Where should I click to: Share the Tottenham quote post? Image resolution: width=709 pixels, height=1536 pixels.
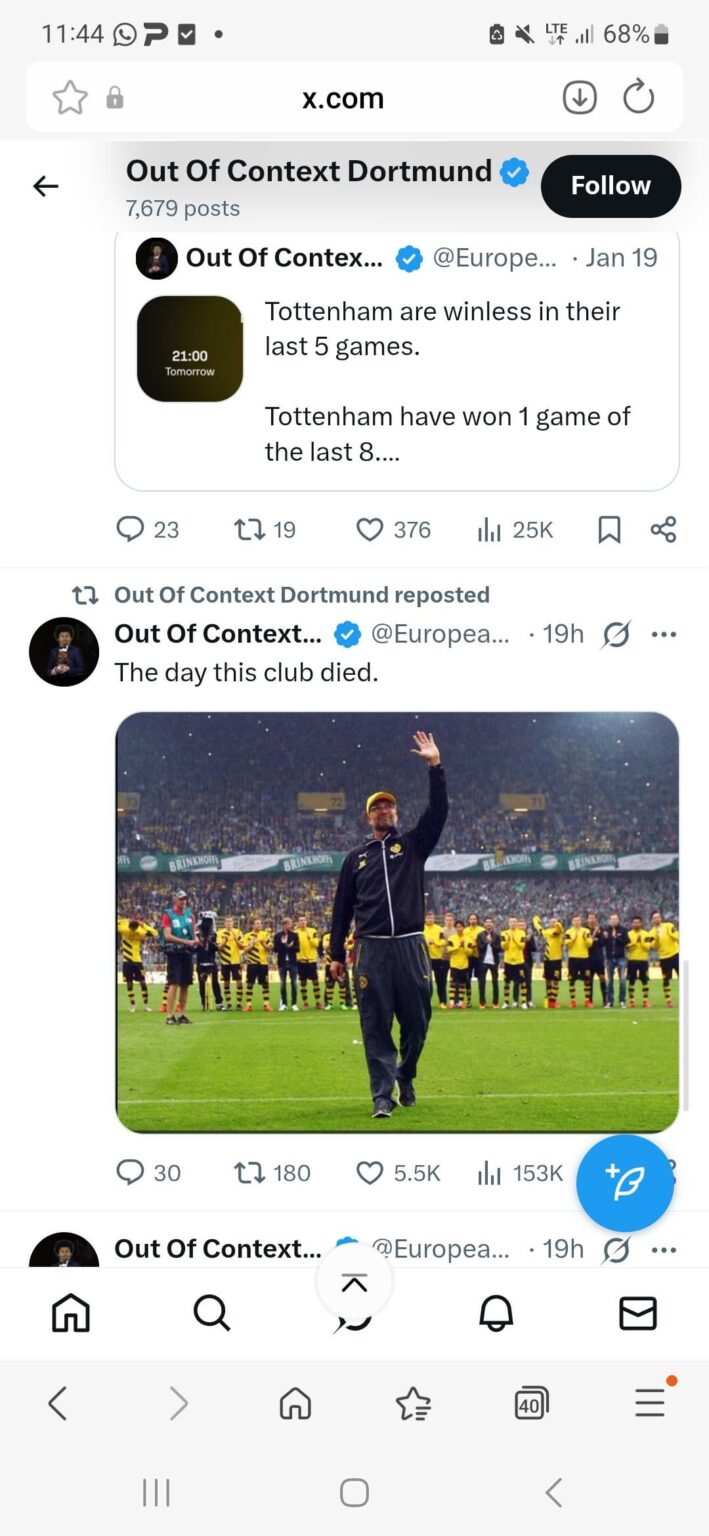pyautogui.click(x=663, y=529)
